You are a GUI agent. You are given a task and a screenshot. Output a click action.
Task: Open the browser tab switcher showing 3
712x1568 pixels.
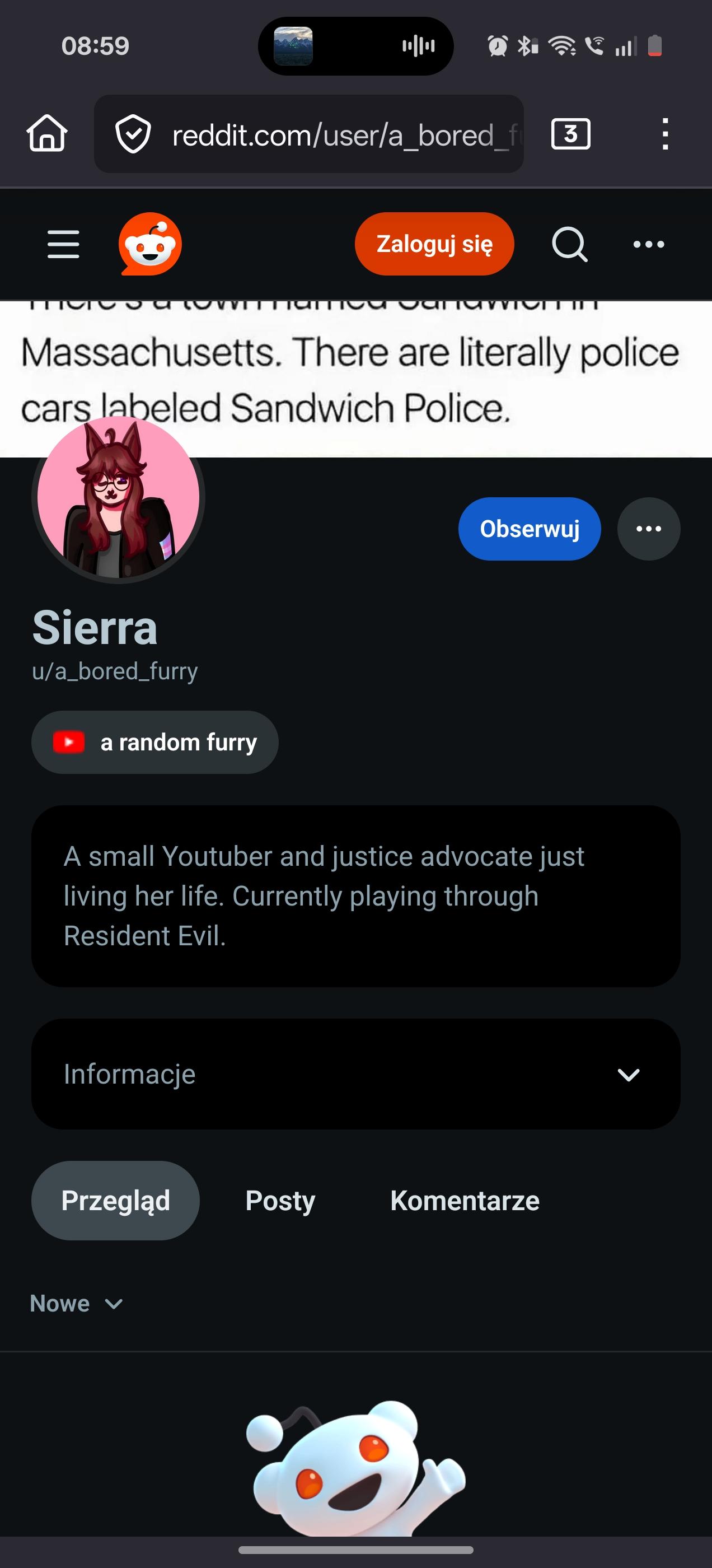pos(570,134)
